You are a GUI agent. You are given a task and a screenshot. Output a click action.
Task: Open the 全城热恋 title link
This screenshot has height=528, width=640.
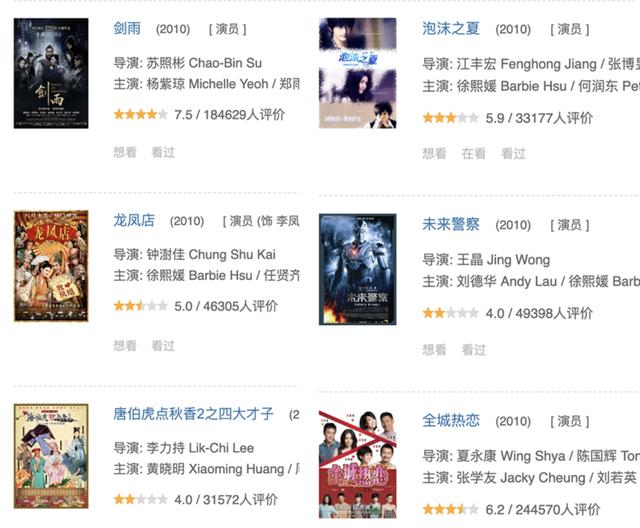(x=451, y=420)
